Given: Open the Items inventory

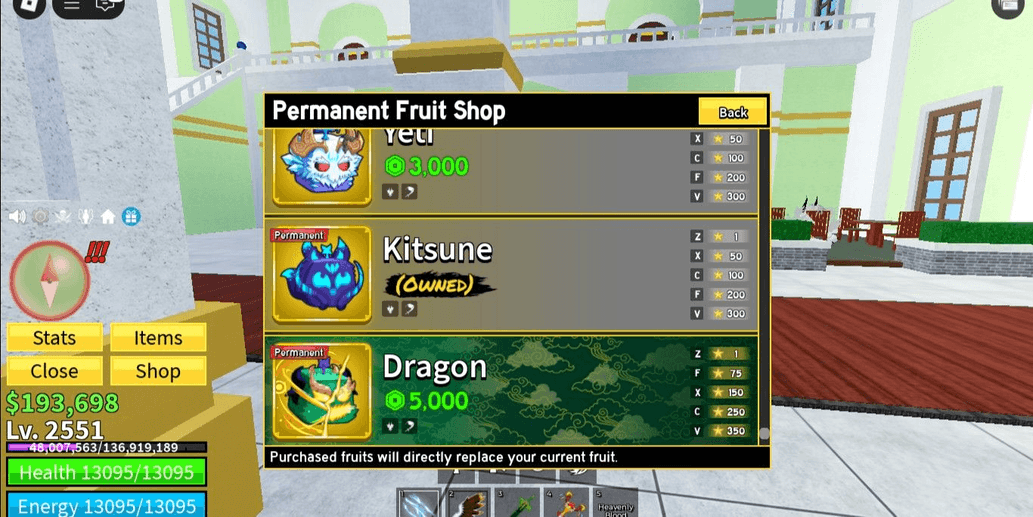Looking at the screenshot, I should 158,338.
